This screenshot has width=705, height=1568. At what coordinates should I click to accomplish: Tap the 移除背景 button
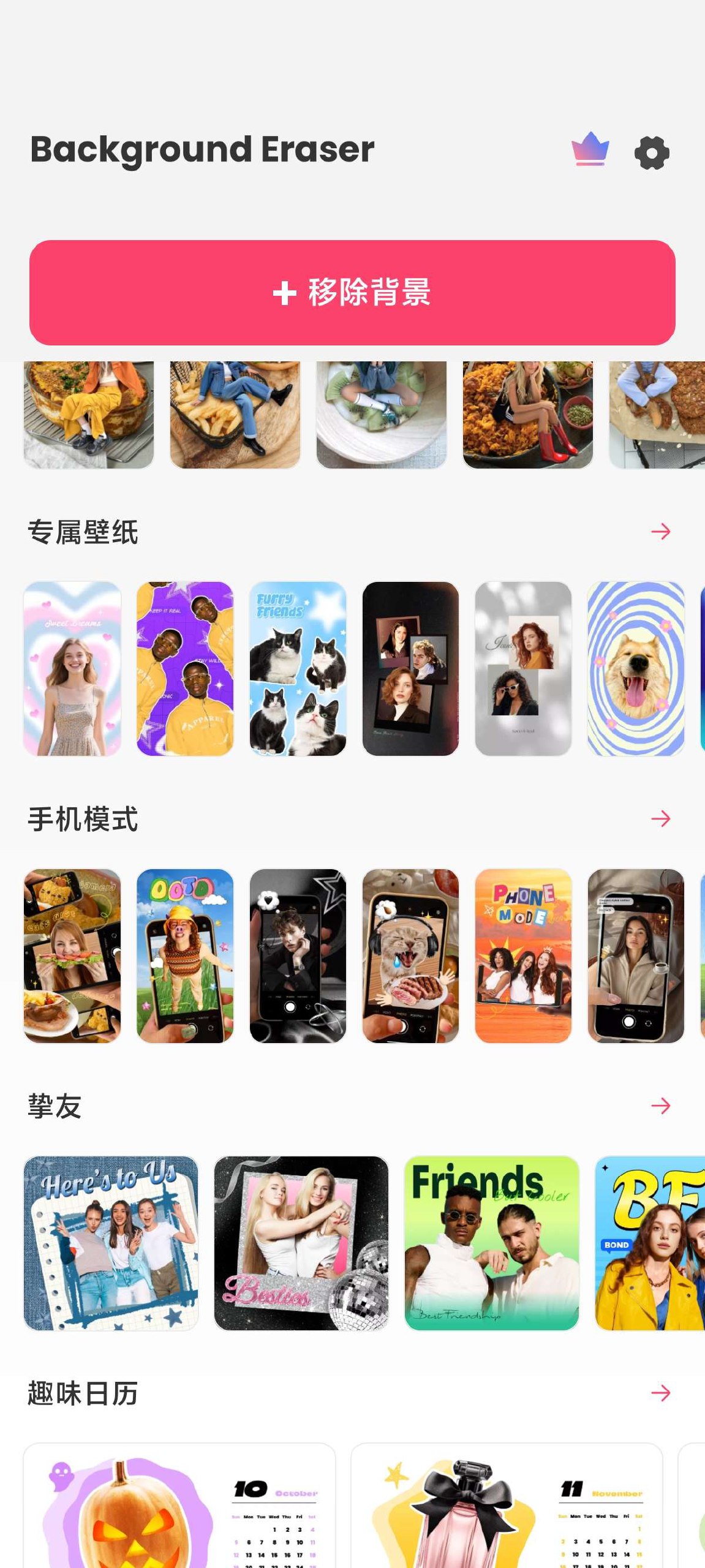click(x=352, y=292)
